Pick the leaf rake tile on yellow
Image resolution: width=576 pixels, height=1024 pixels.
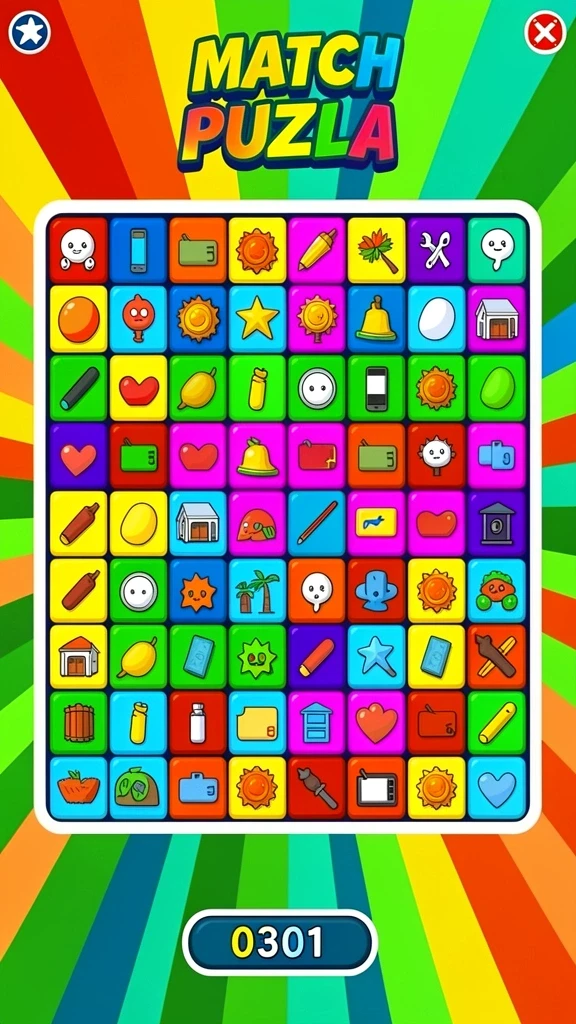pos(376,250)
